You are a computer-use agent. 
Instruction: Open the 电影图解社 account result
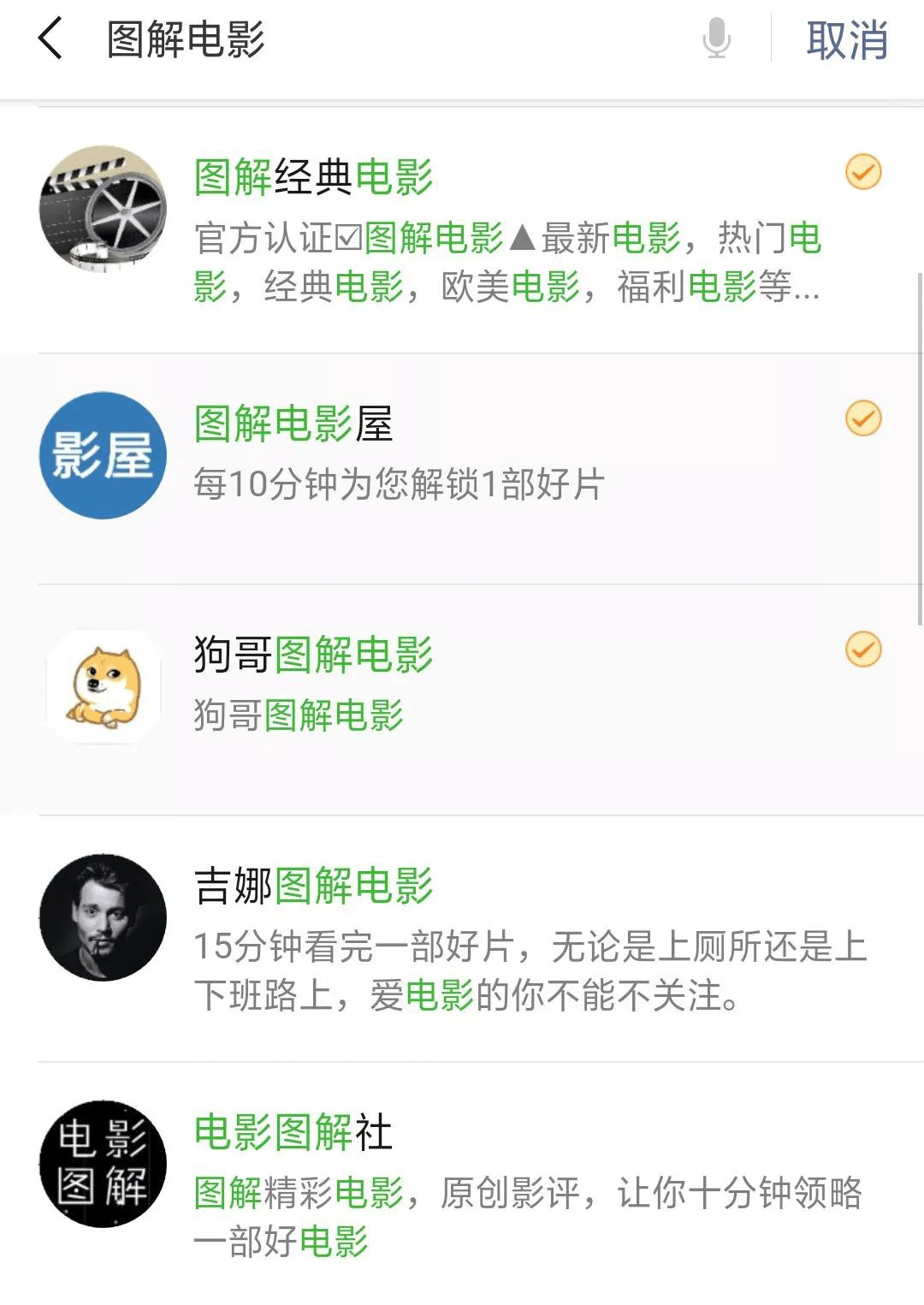[462, 1183]
